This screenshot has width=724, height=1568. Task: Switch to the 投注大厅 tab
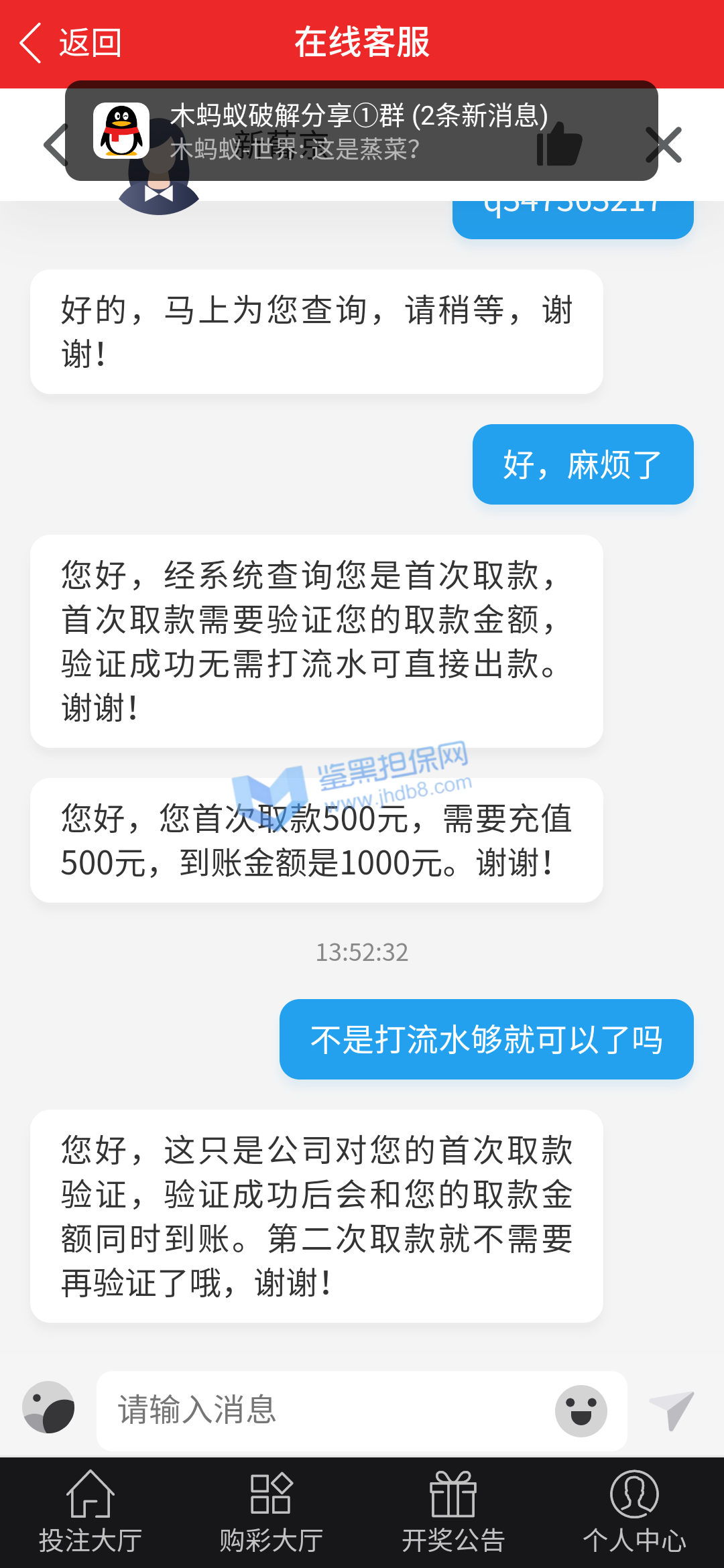click(90, 1512)
